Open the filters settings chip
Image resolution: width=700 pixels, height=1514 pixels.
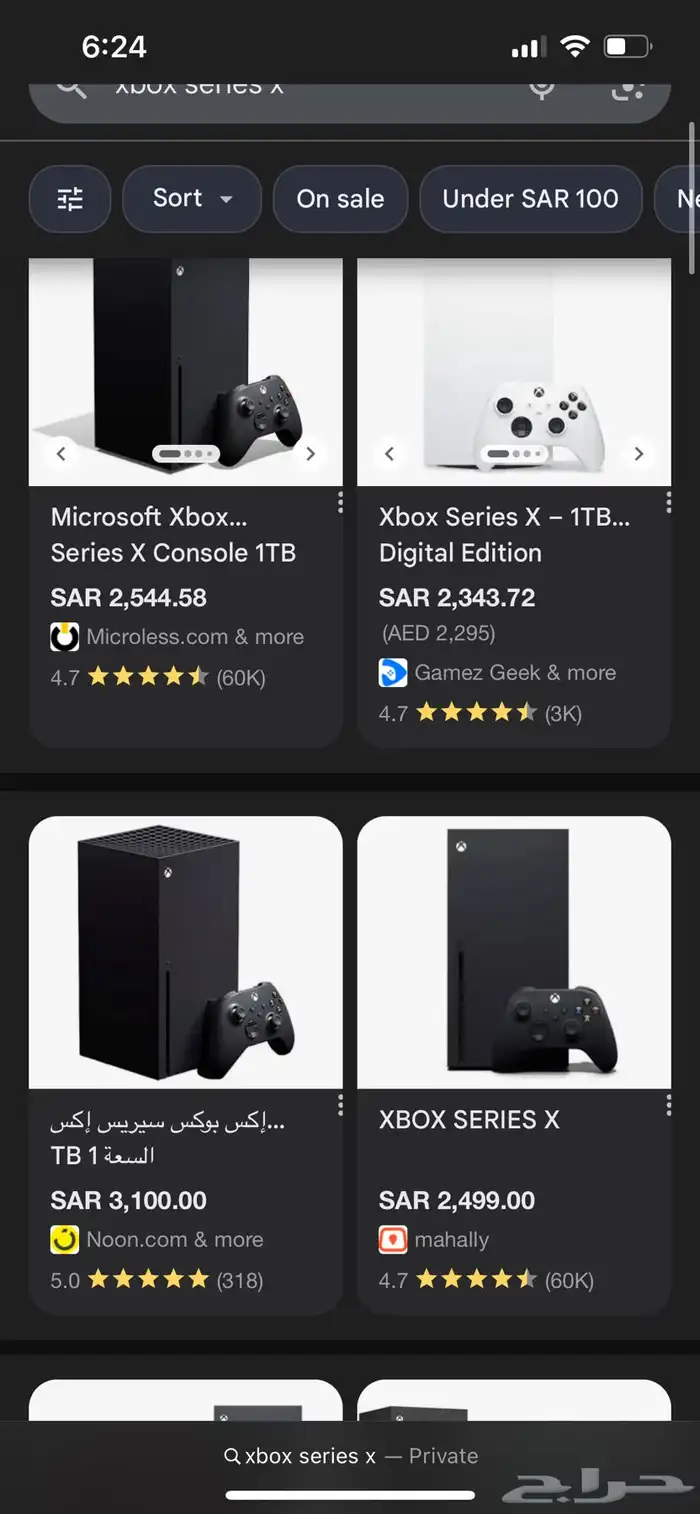tap(70, 199)
